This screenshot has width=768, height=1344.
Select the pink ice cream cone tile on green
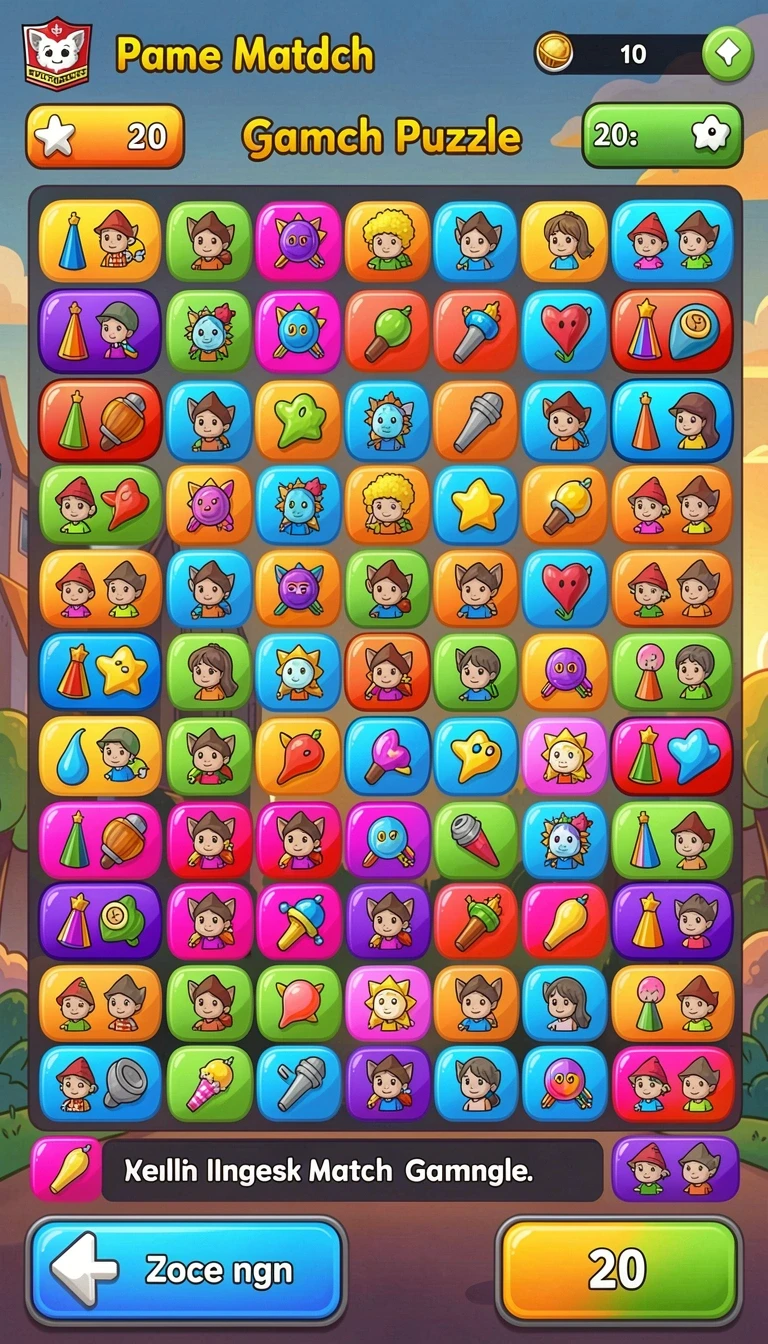pyautogui.click(x=210, y=1083)
